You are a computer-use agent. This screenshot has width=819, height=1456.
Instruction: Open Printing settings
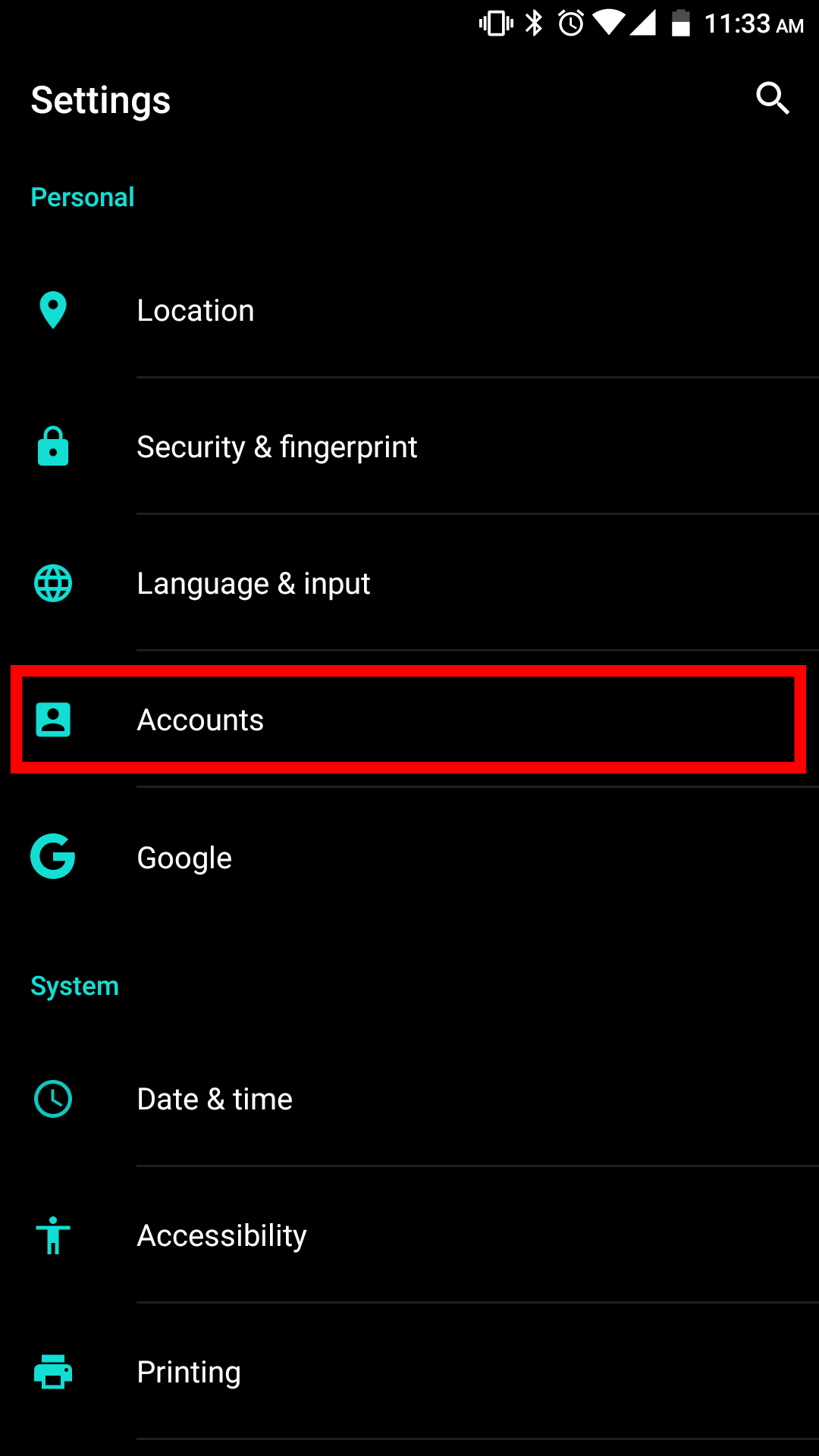click(x=409, y=1372)
